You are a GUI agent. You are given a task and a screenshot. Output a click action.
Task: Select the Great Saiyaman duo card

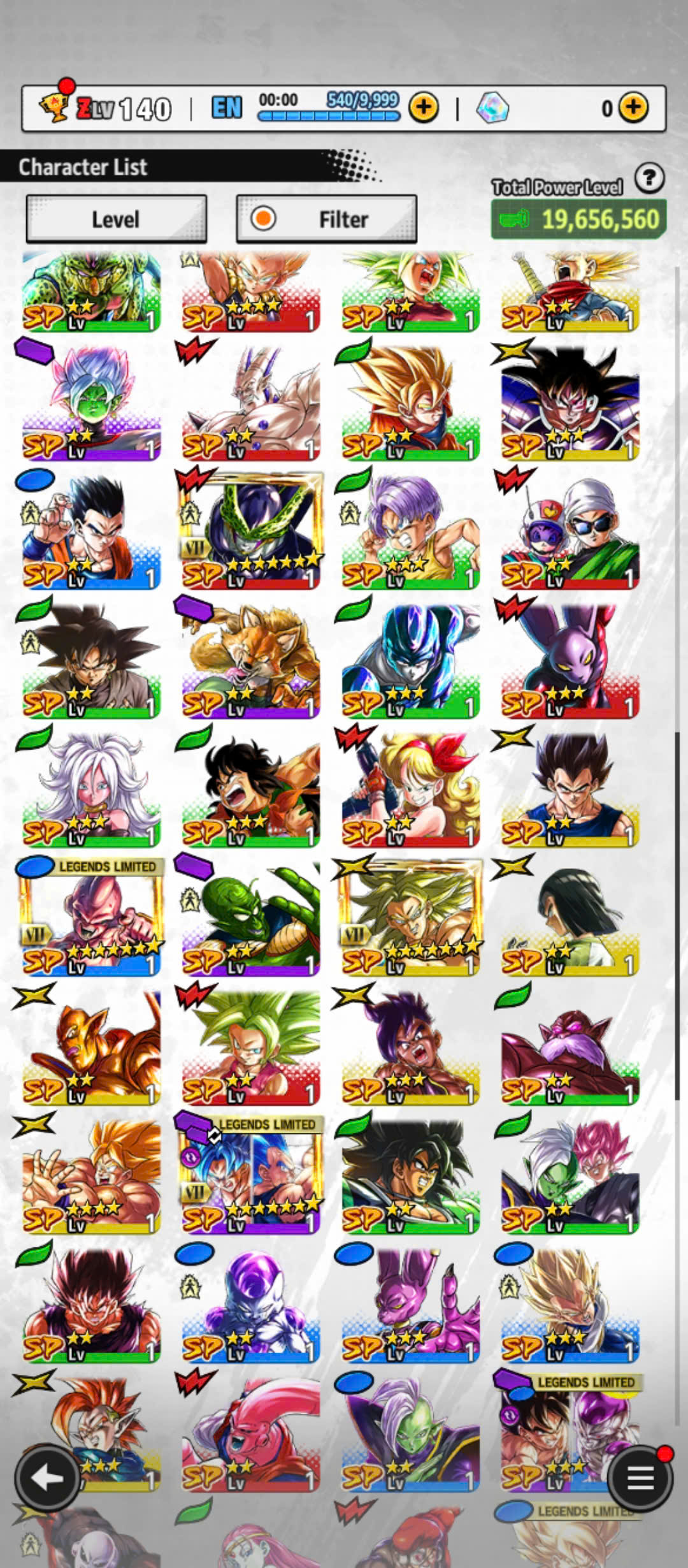570,530
